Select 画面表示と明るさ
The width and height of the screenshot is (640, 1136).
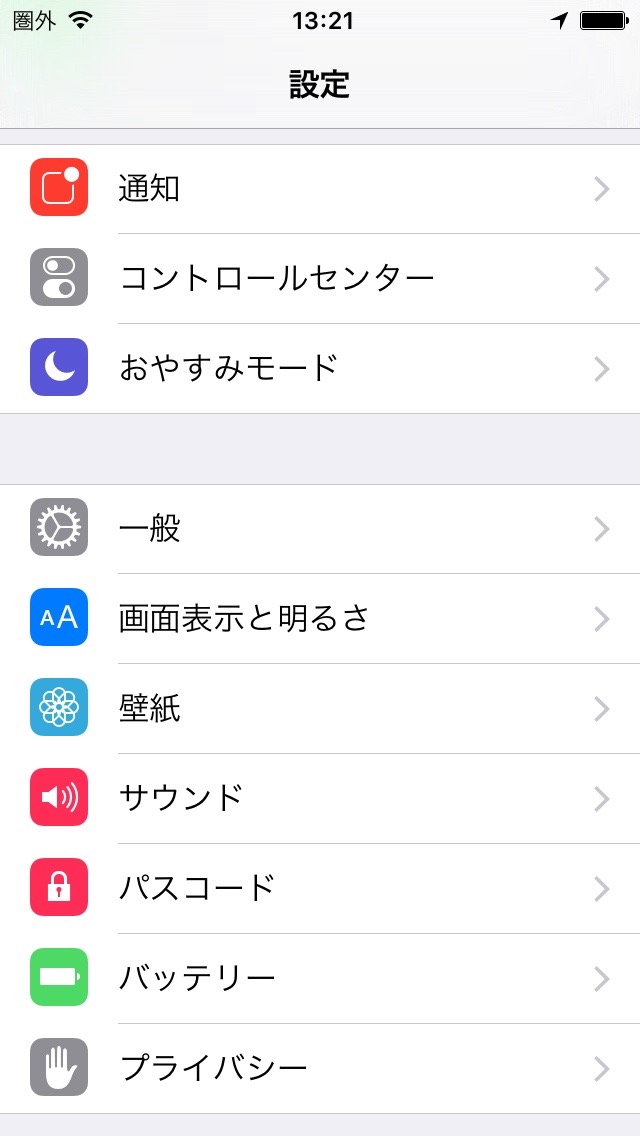pos(320,619)
